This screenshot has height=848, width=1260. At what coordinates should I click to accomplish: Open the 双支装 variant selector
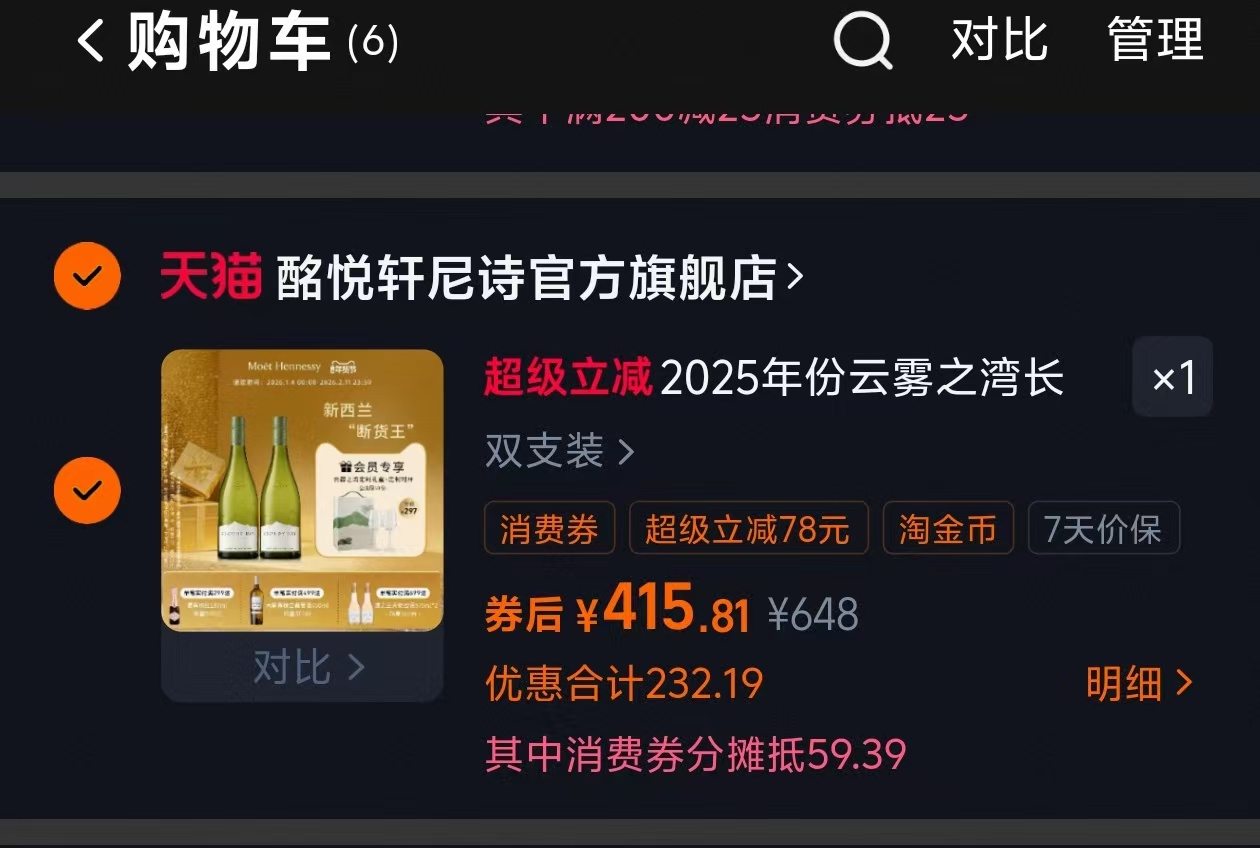[x=560, y=452]
